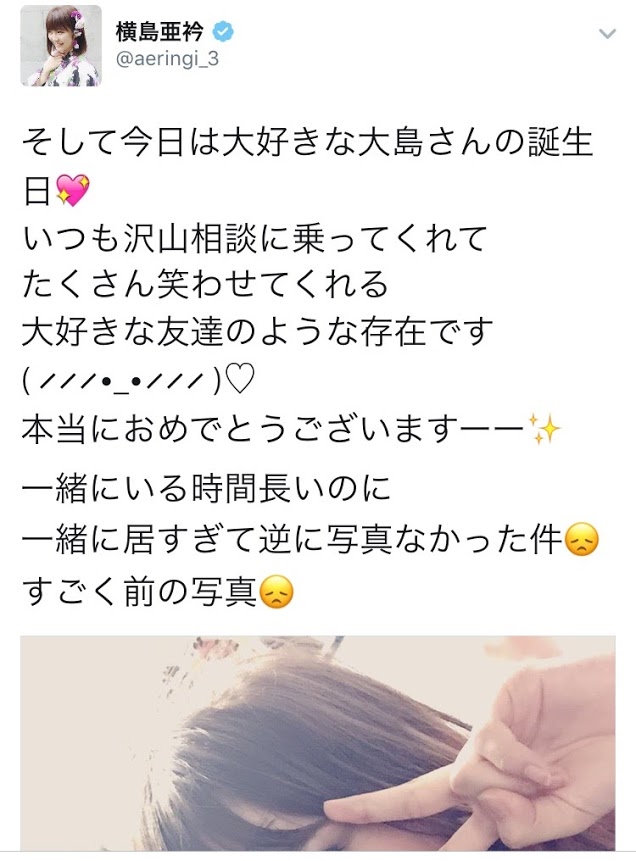Image resolution: width=636 pixels, height=861 pixels.
Task: Open the attached tweet photo
Action: pos(318,745)
